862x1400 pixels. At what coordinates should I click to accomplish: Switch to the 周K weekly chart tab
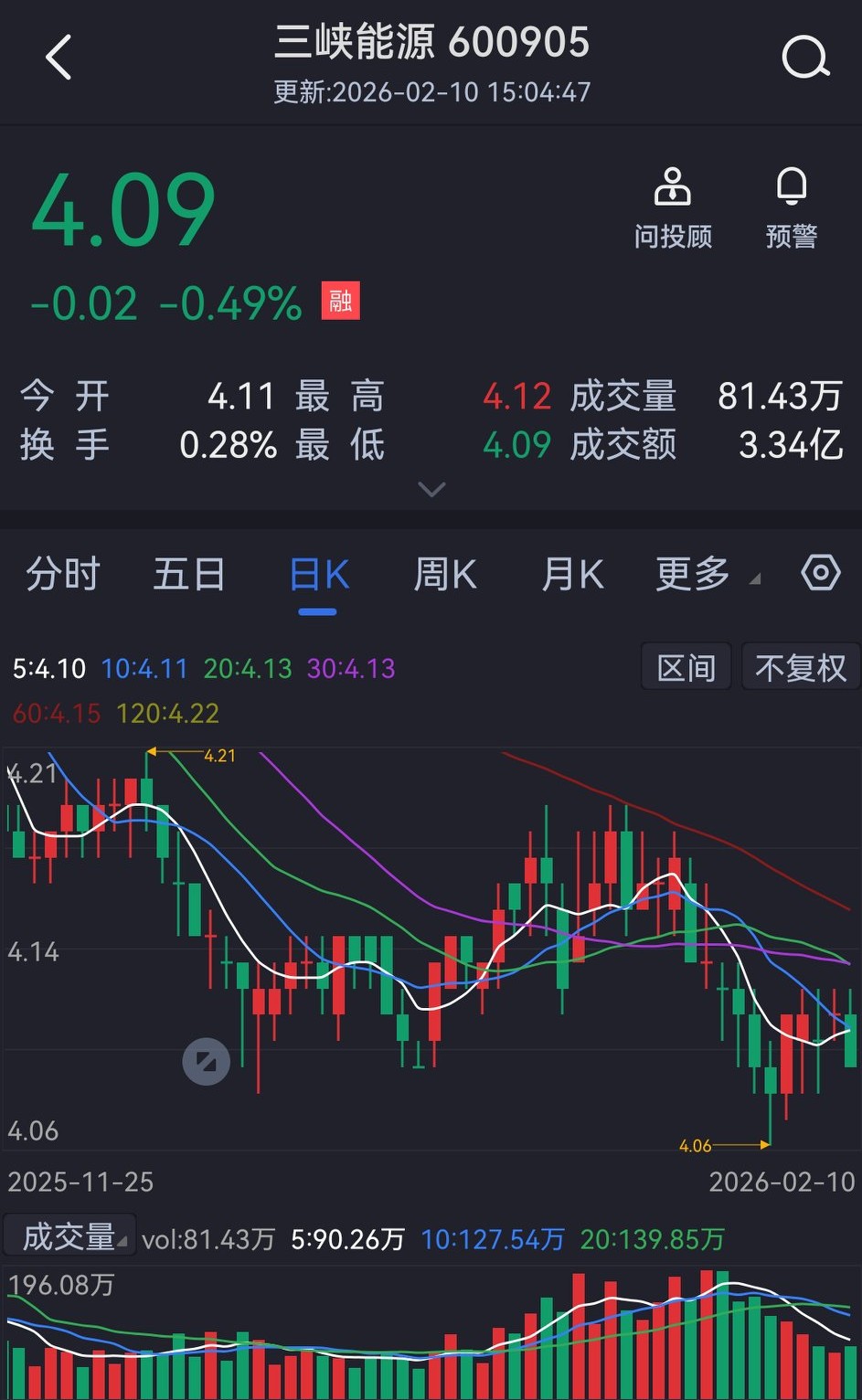click(445, 574)
